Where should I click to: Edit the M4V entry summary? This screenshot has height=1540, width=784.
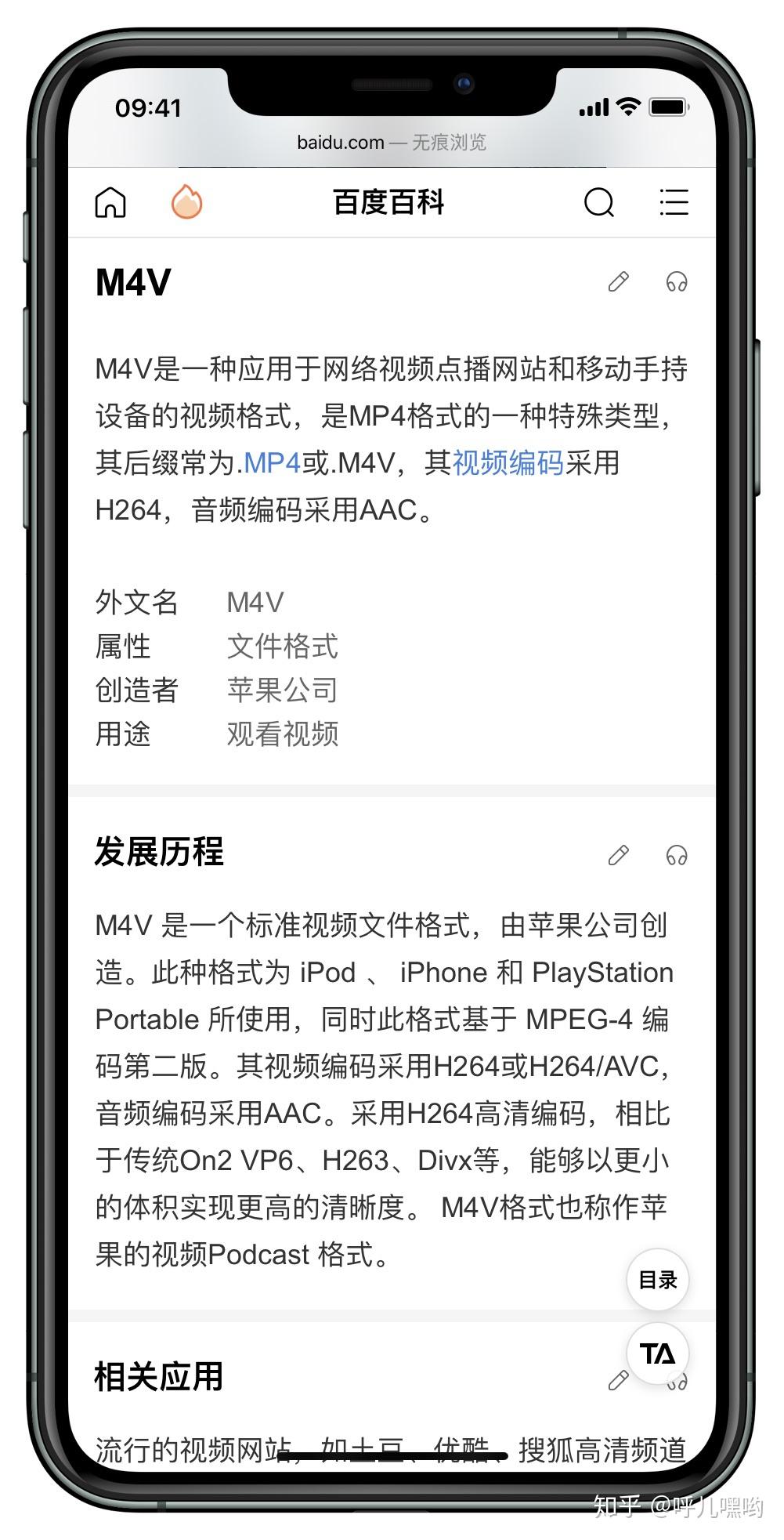[619, 281]
